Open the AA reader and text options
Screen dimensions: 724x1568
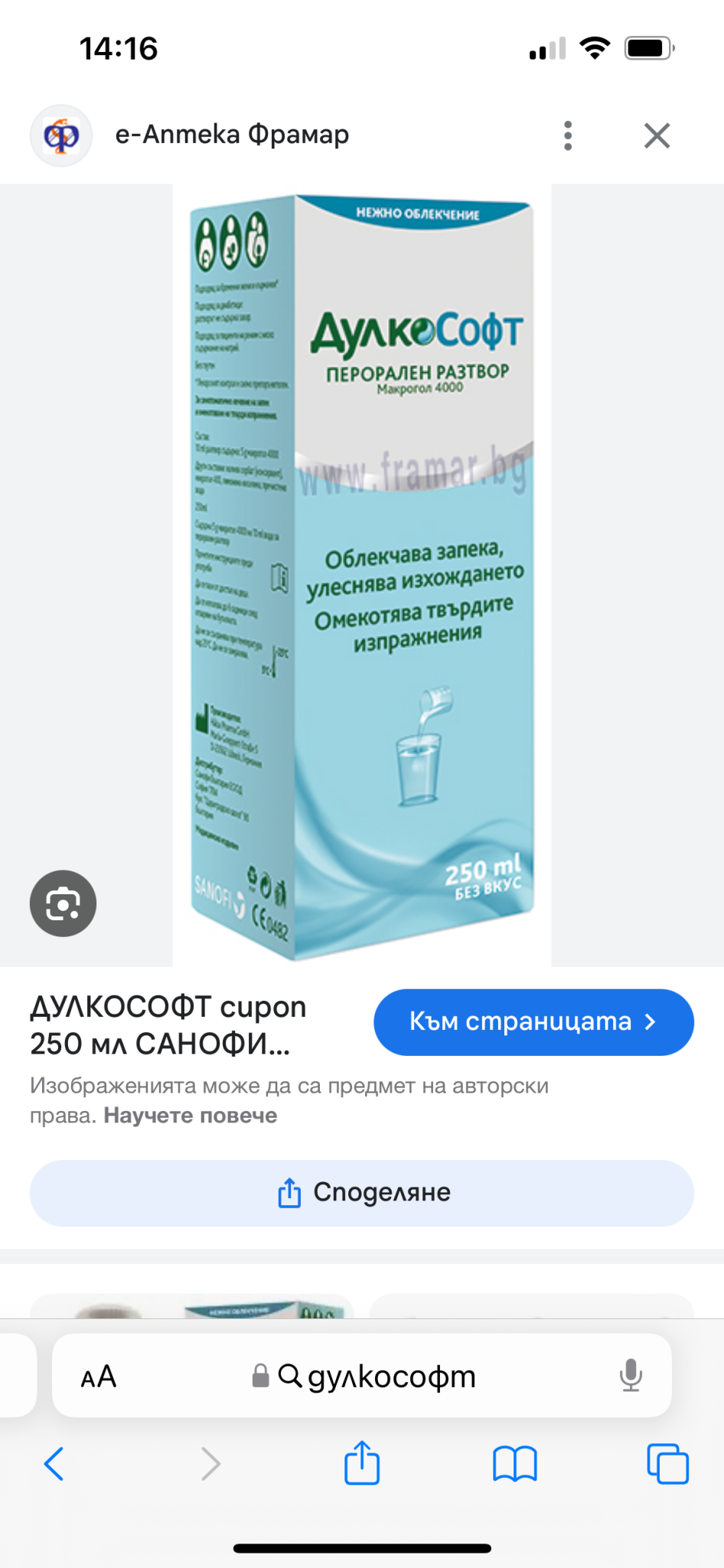[x=99, y=1377]
